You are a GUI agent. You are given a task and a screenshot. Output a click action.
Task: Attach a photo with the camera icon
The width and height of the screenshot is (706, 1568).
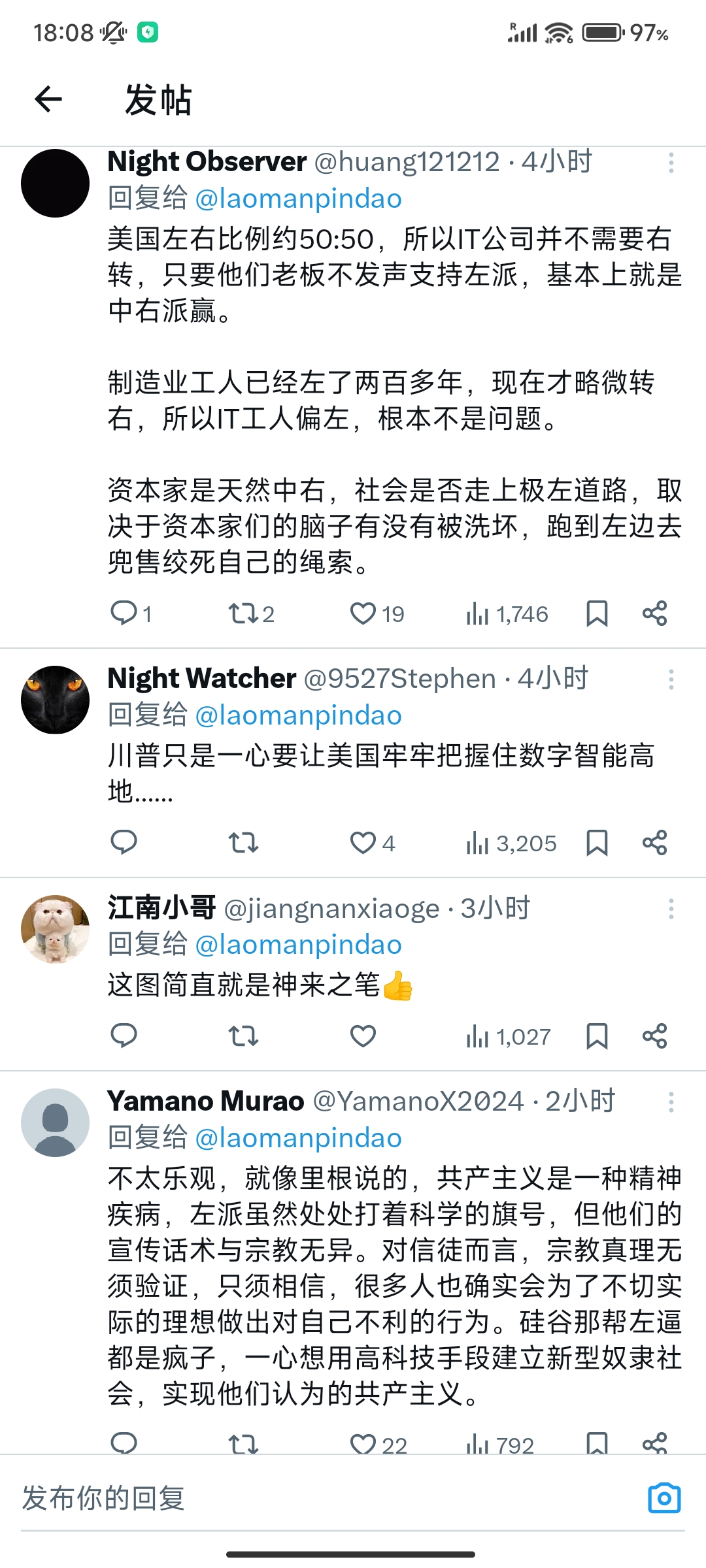664,1498
